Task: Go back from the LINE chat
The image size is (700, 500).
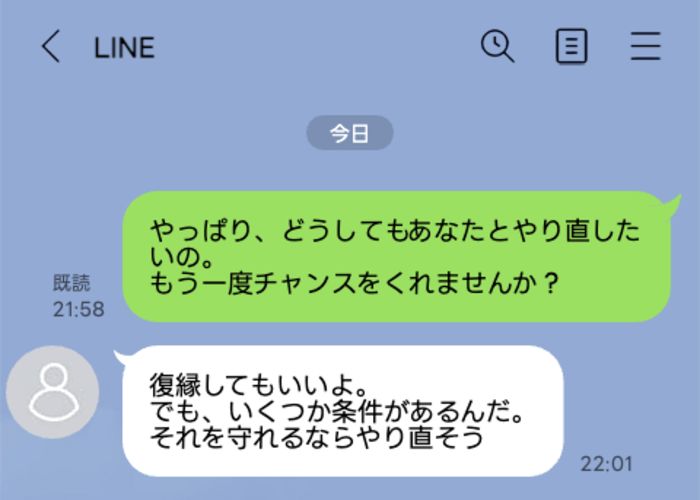Action: 51,47
